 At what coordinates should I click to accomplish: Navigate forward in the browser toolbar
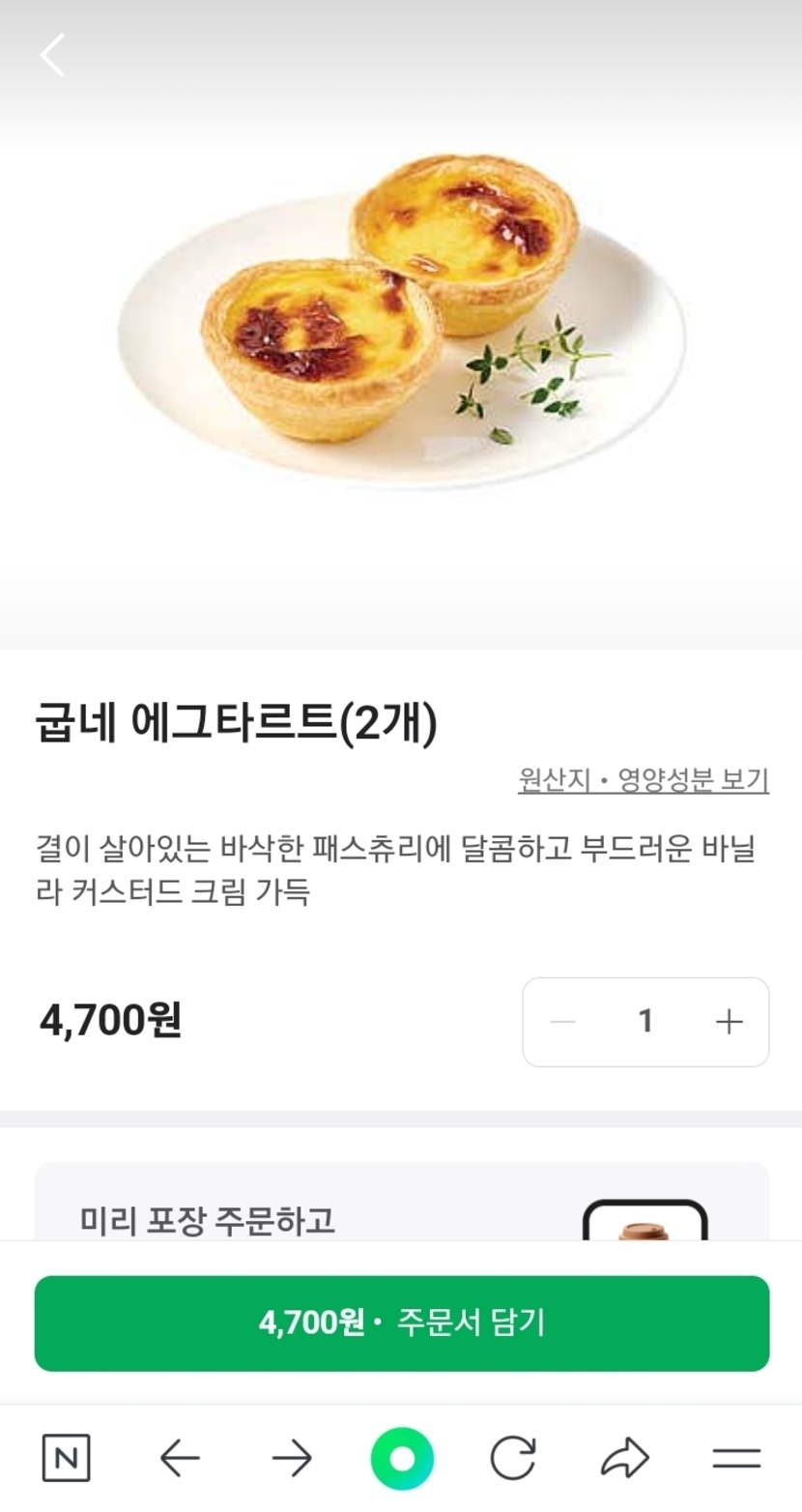(292, 1458)
